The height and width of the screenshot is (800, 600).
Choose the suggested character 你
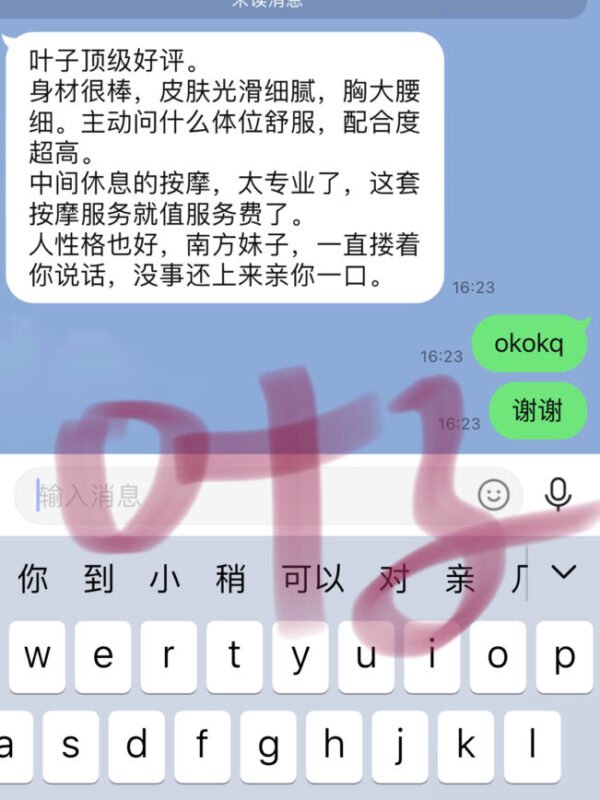tap(33, 579)
